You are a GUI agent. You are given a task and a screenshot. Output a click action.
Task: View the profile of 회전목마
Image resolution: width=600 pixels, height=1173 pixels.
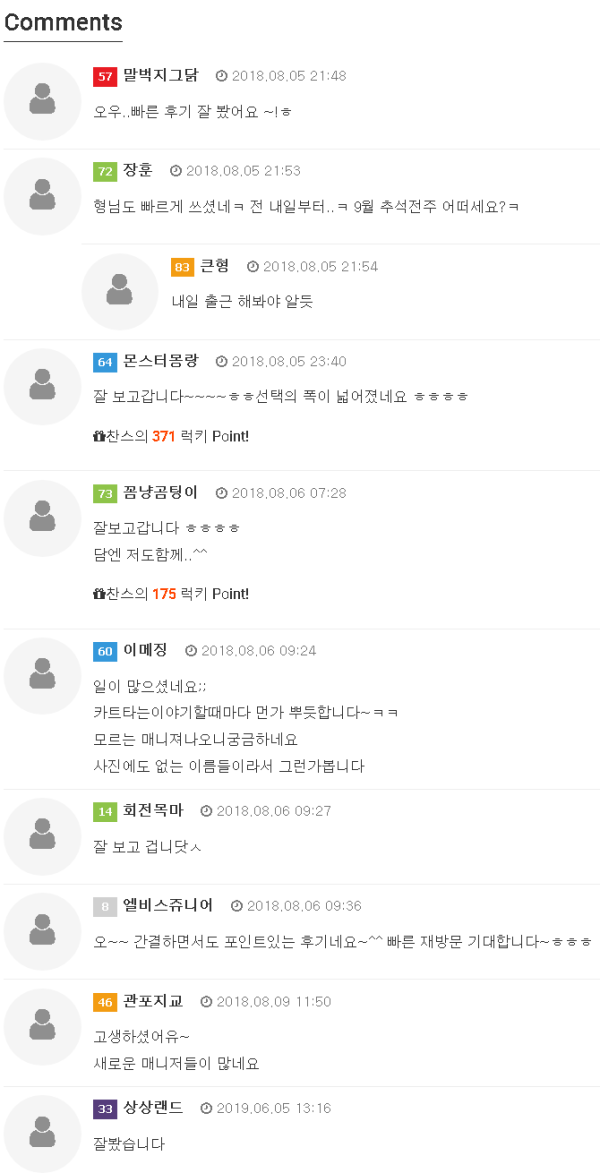pyautogui.click(x=153, y=810)
